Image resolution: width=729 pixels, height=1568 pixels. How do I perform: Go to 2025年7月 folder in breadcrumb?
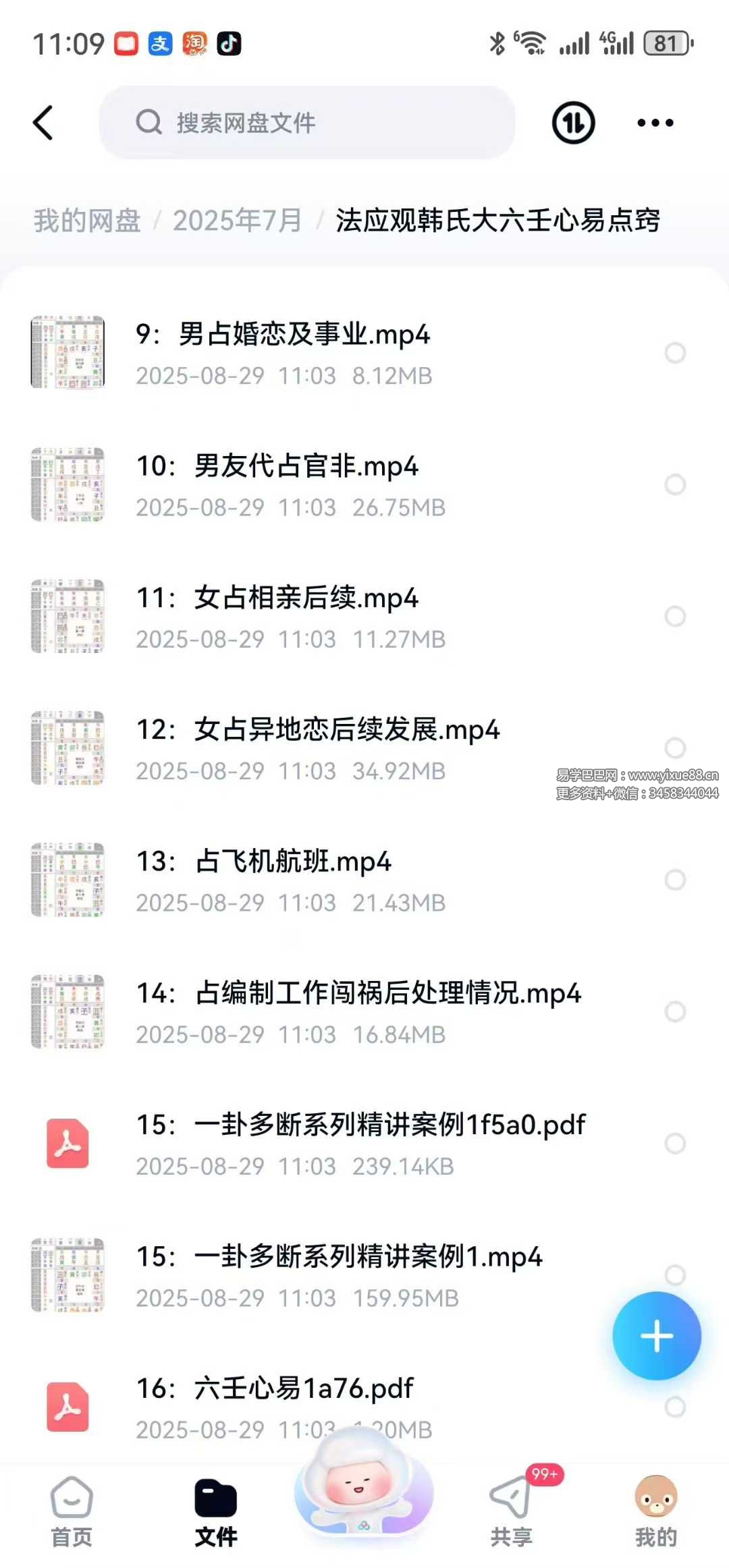(x=237, y=221)
